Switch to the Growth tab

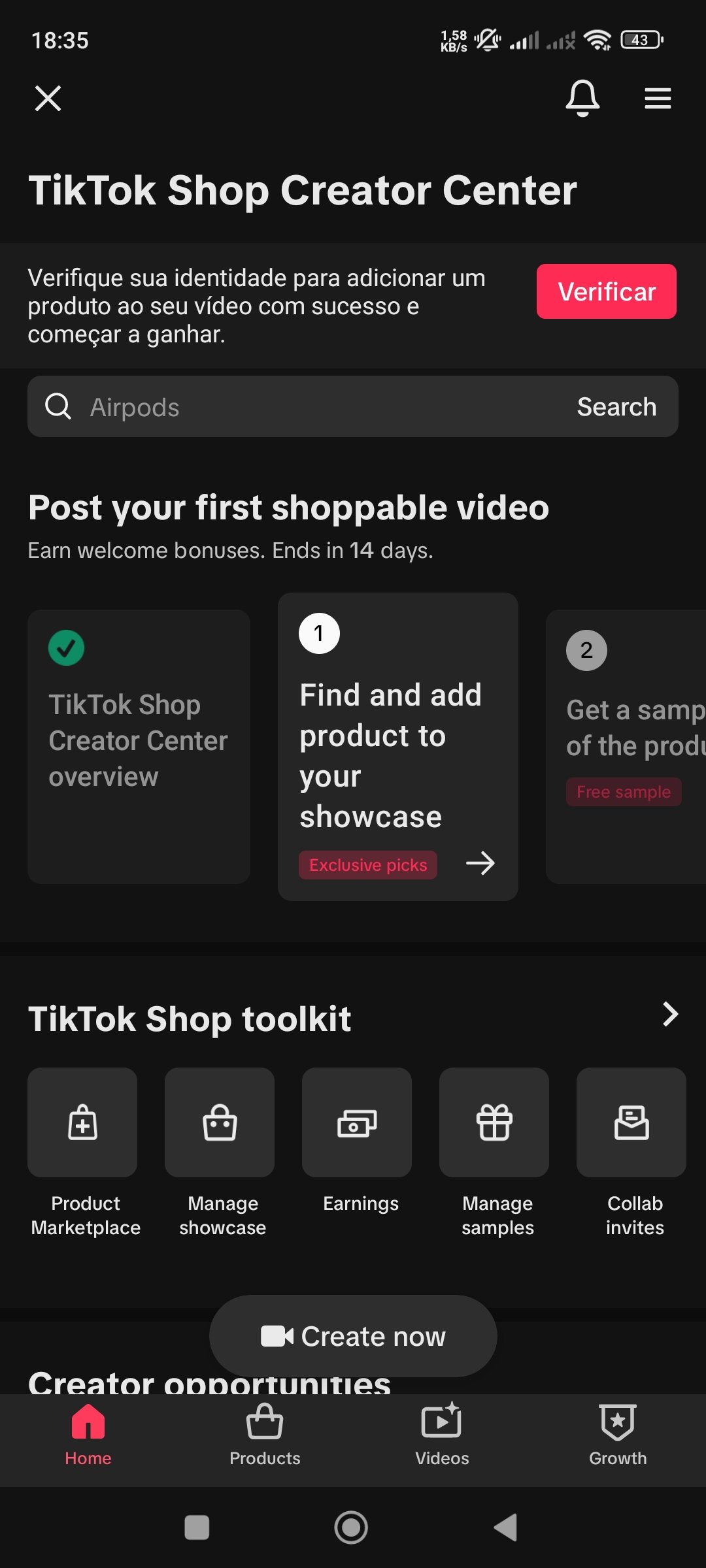[x=618, y=1434]
